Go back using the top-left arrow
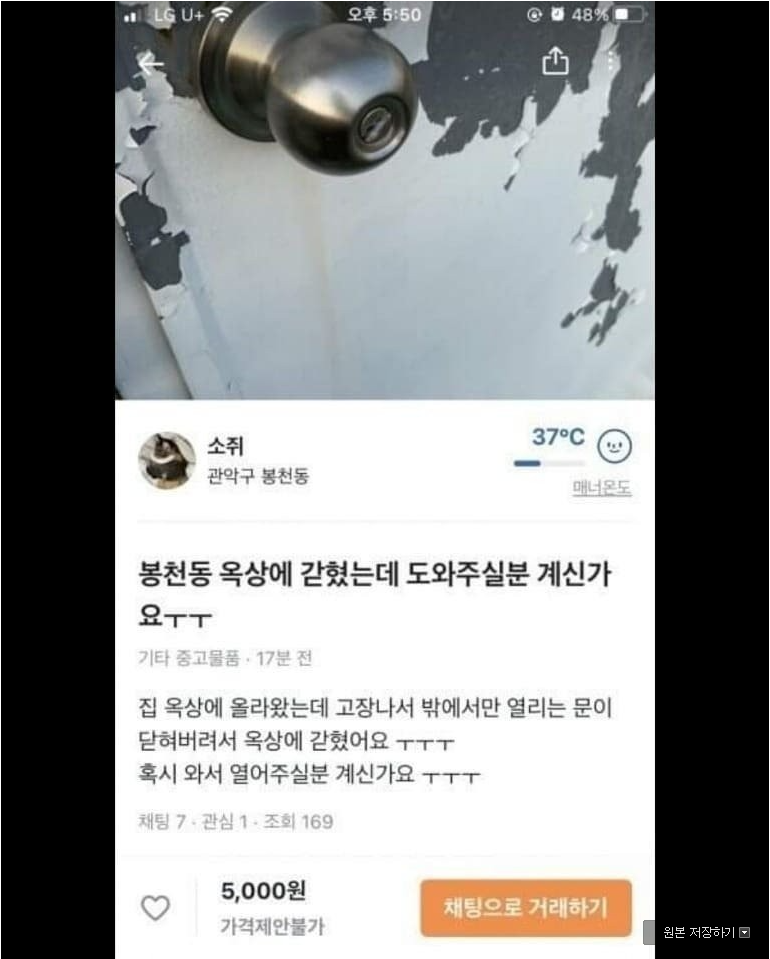The height and width of the screenshot is (959, 770). (151, 64)
